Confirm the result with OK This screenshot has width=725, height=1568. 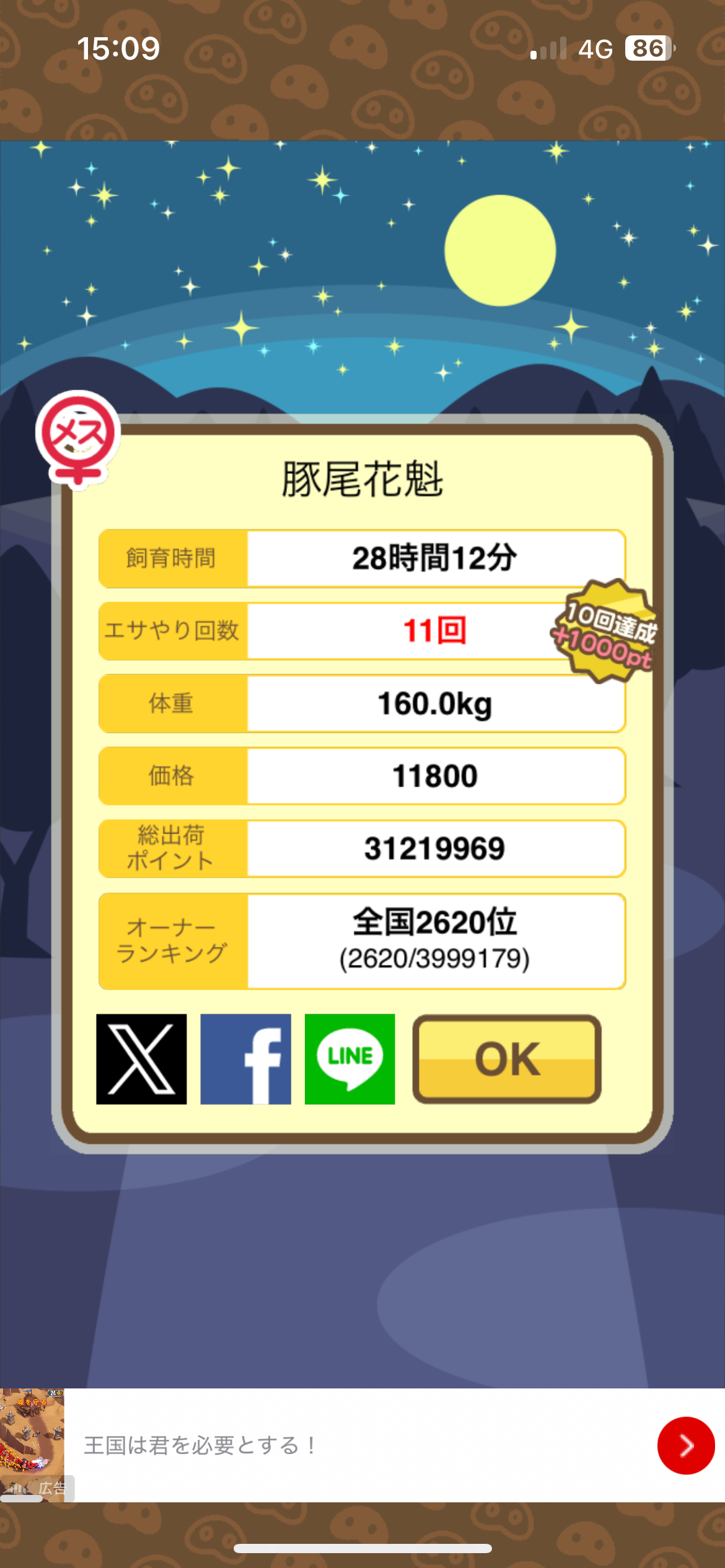[x=507, y=1059]
